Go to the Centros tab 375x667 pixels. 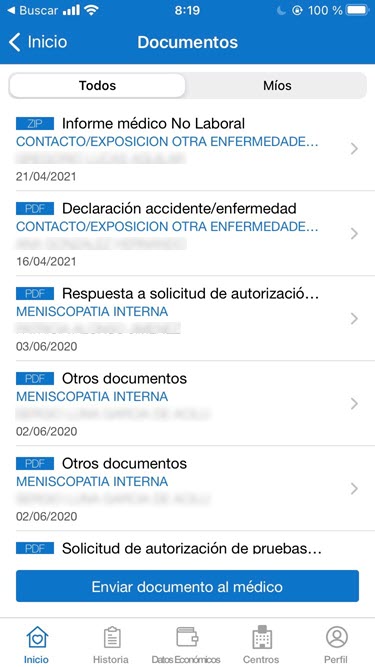click(261, 644)
